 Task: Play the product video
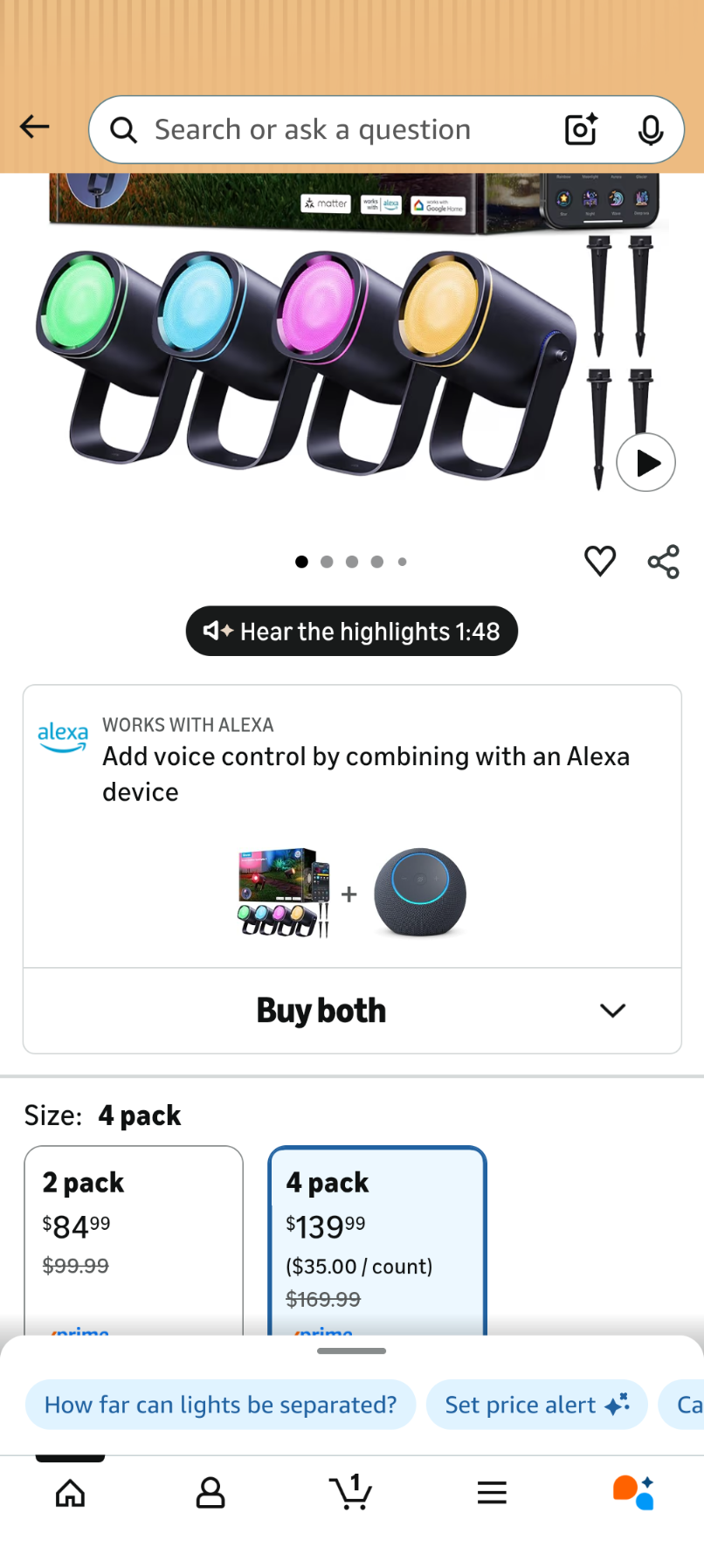[x=645, y=462]
